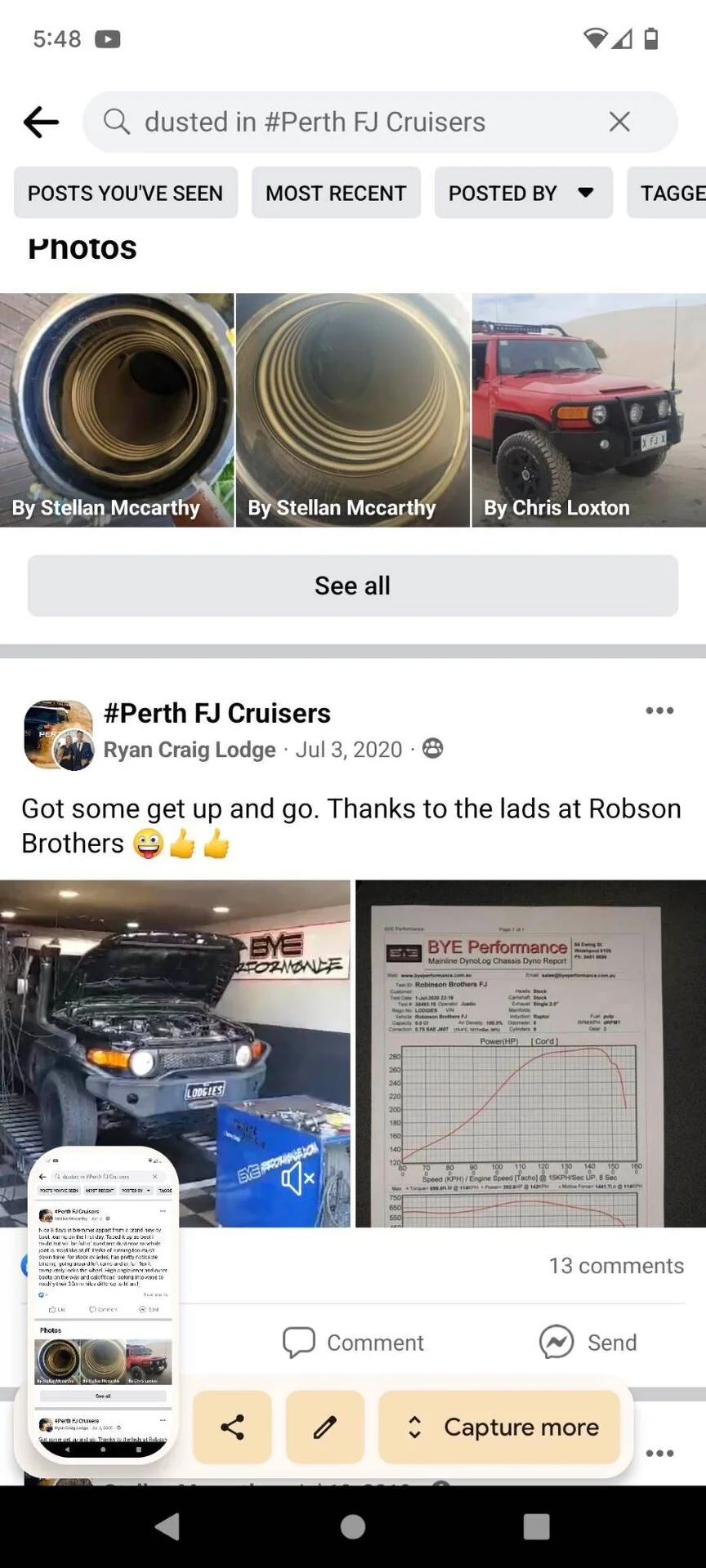Open the #Perth FJ Cruisers group name
This screenshot has height=1568, width=706.
click(217, 713)
